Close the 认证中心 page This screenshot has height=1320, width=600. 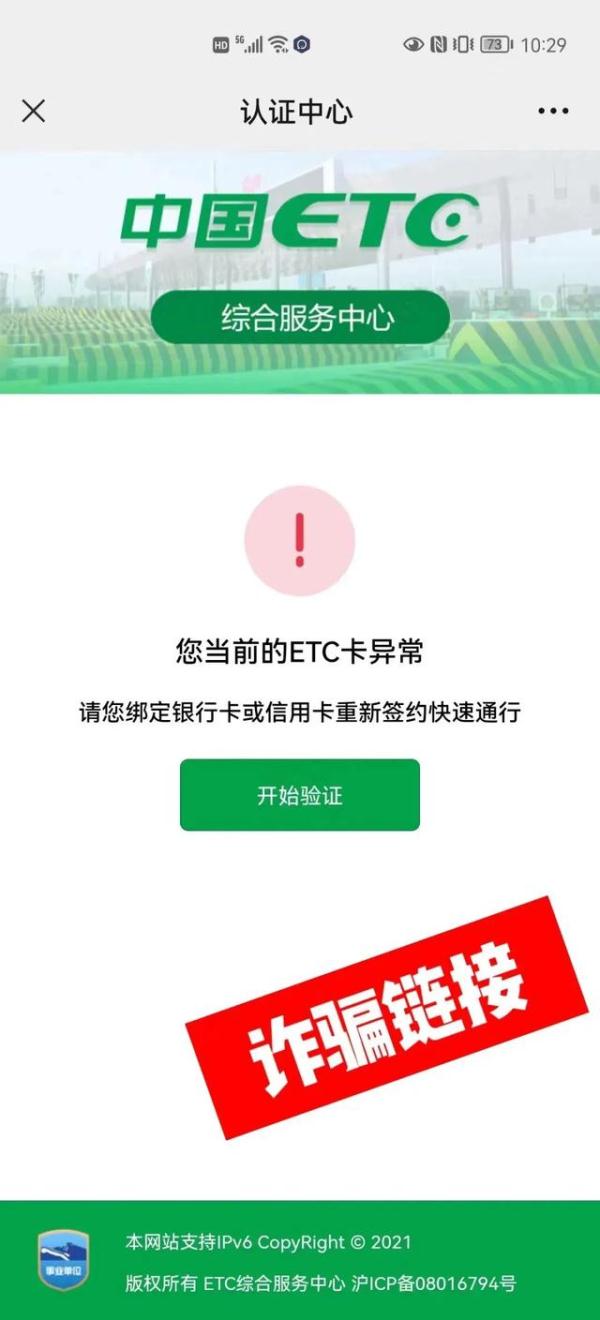(33, 111)
